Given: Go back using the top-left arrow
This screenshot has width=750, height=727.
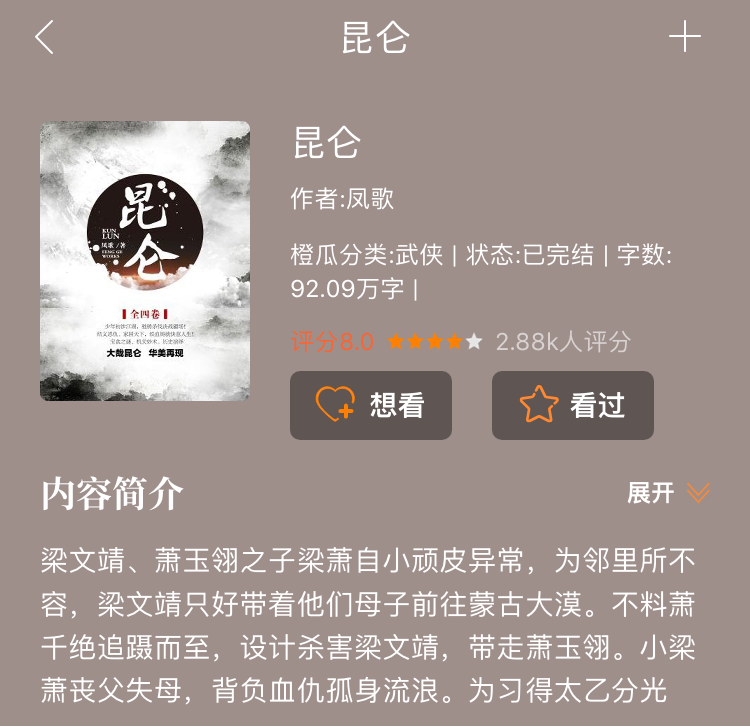Looking at the screenshot, I should coord(44,38).
